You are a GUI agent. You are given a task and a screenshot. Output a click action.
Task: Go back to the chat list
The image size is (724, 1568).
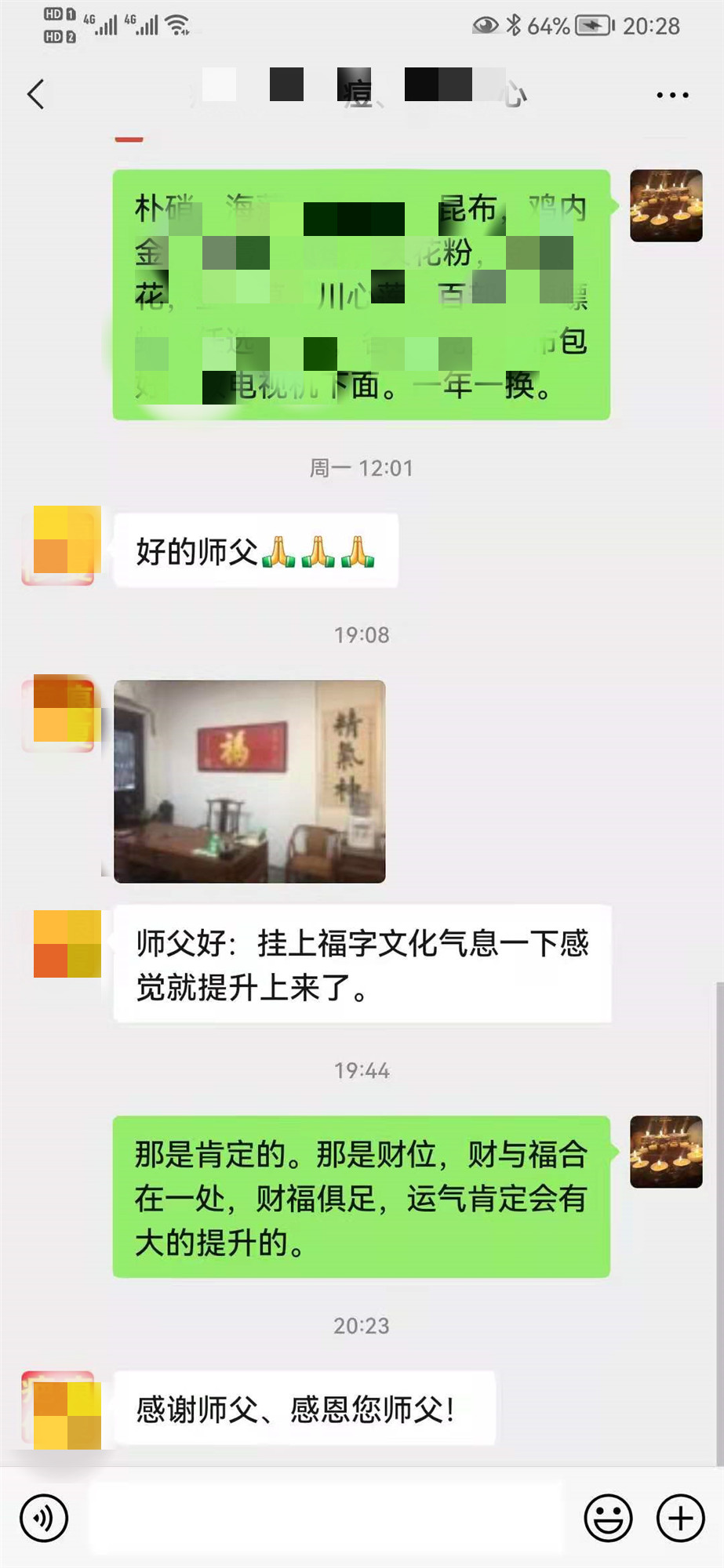tap(36, 95)
